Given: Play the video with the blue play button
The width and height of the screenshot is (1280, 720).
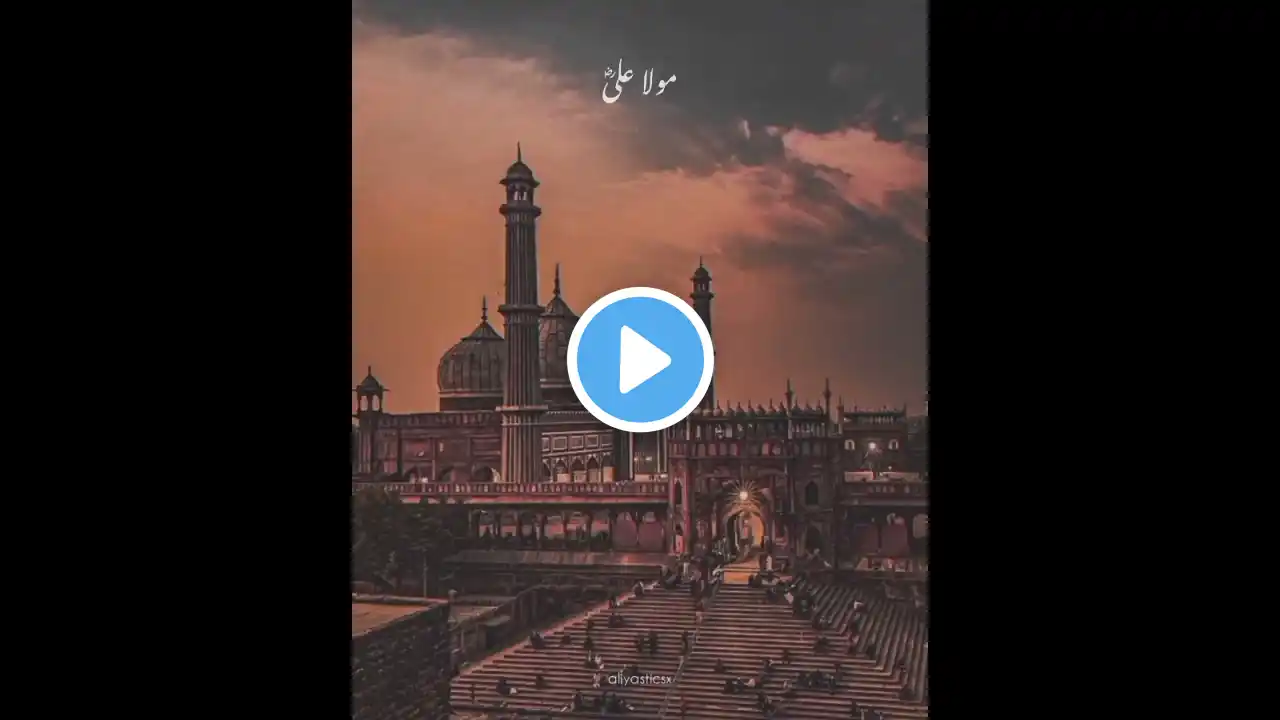Looking at the screenshot, I should click(x=640, y=360).
